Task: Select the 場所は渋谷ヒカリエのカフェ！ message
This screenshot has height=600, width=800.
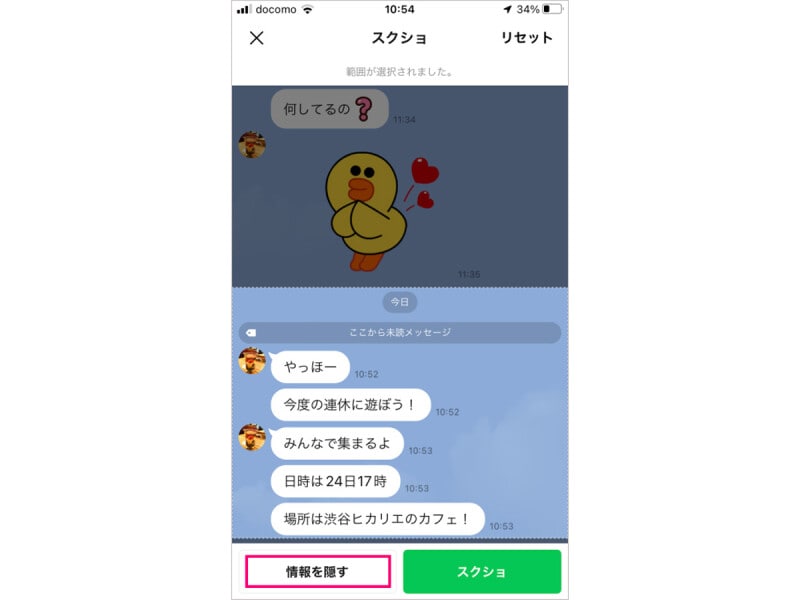Action: pyautogui.click(x=377, y=519)
